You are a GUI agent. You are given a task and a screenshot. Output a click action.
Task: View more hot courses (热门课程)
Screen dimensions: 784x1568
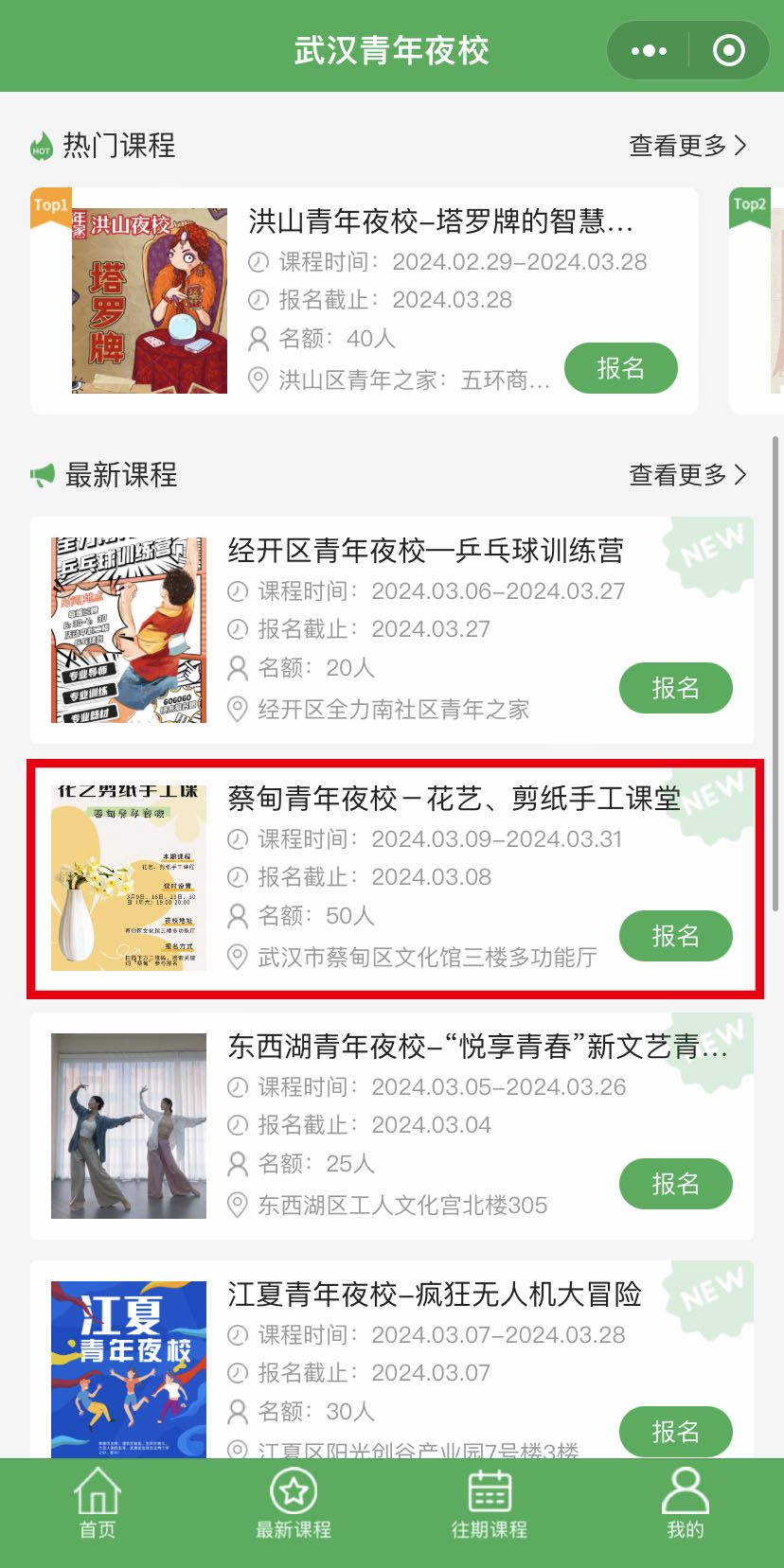pyautogui.click(x=687, y=146)
